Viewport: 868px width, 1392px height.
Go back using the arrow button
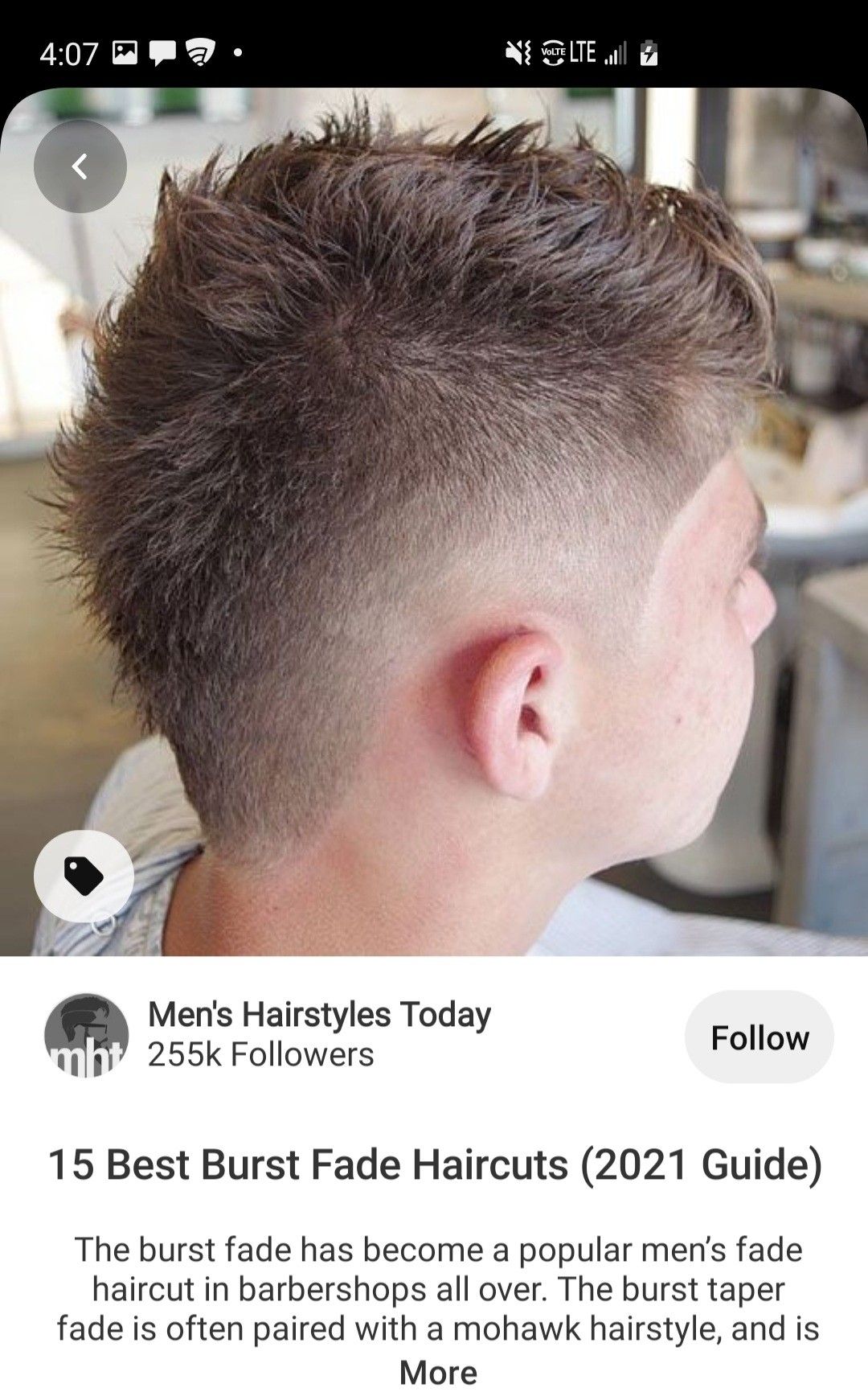click(x=80, y=166)
